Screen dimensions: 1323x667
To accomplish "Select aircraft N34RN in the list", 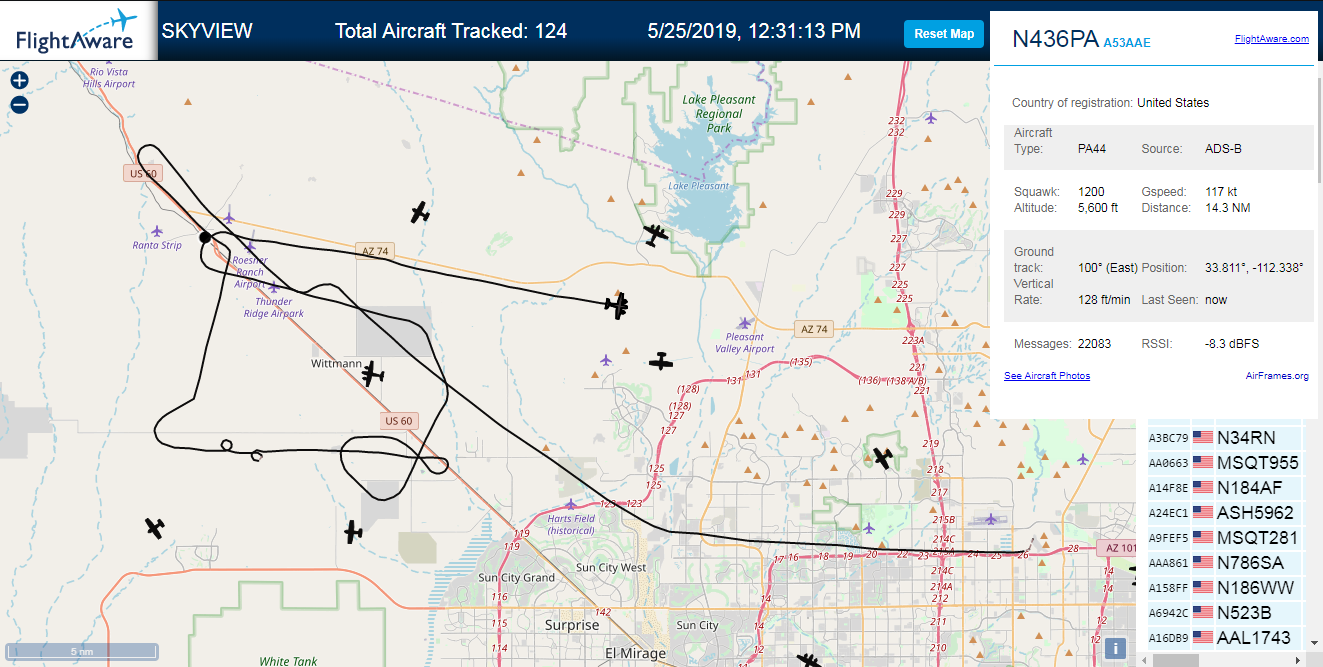I will tap(1223, 437).
